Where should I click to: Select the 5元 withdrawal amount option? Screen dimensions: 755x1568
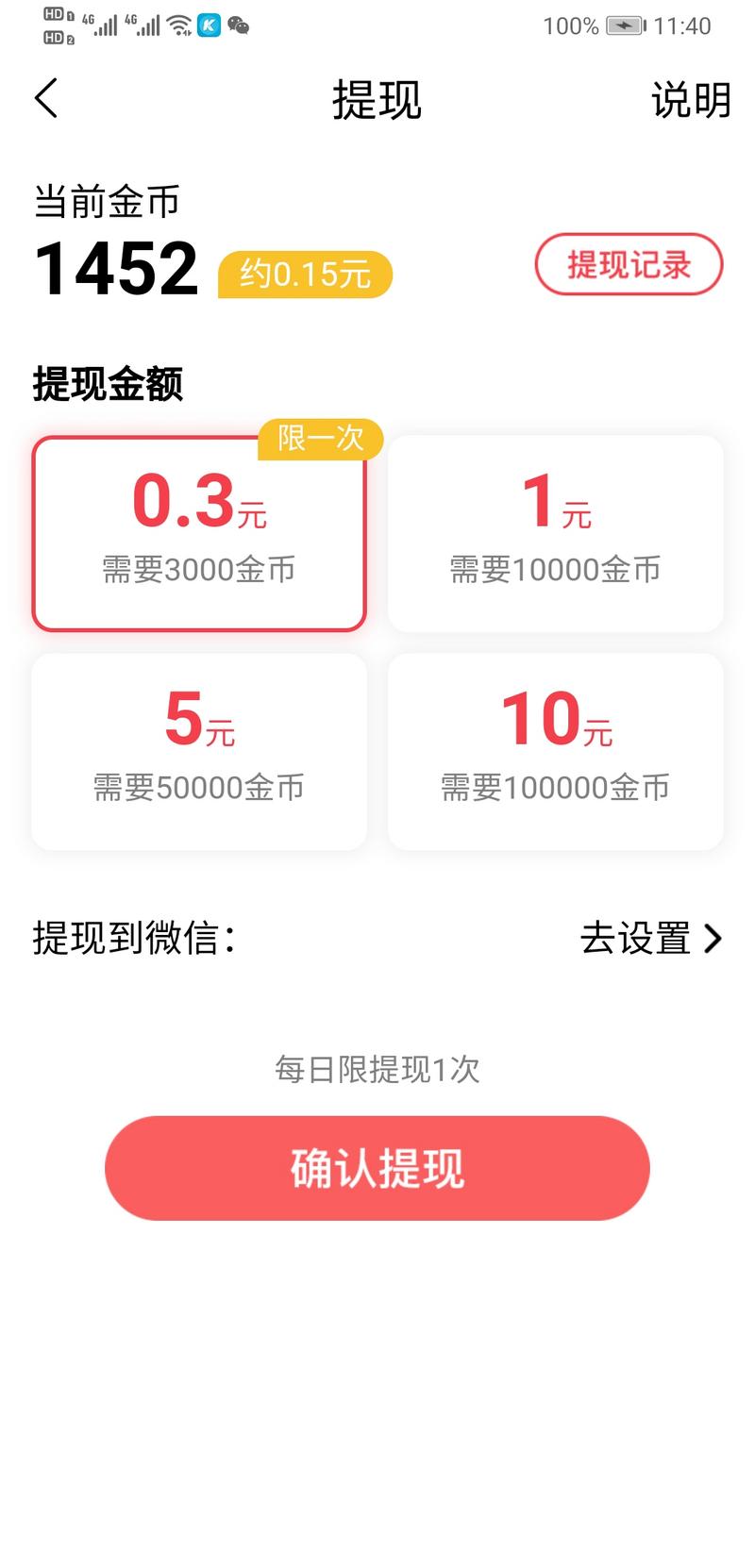199,750
